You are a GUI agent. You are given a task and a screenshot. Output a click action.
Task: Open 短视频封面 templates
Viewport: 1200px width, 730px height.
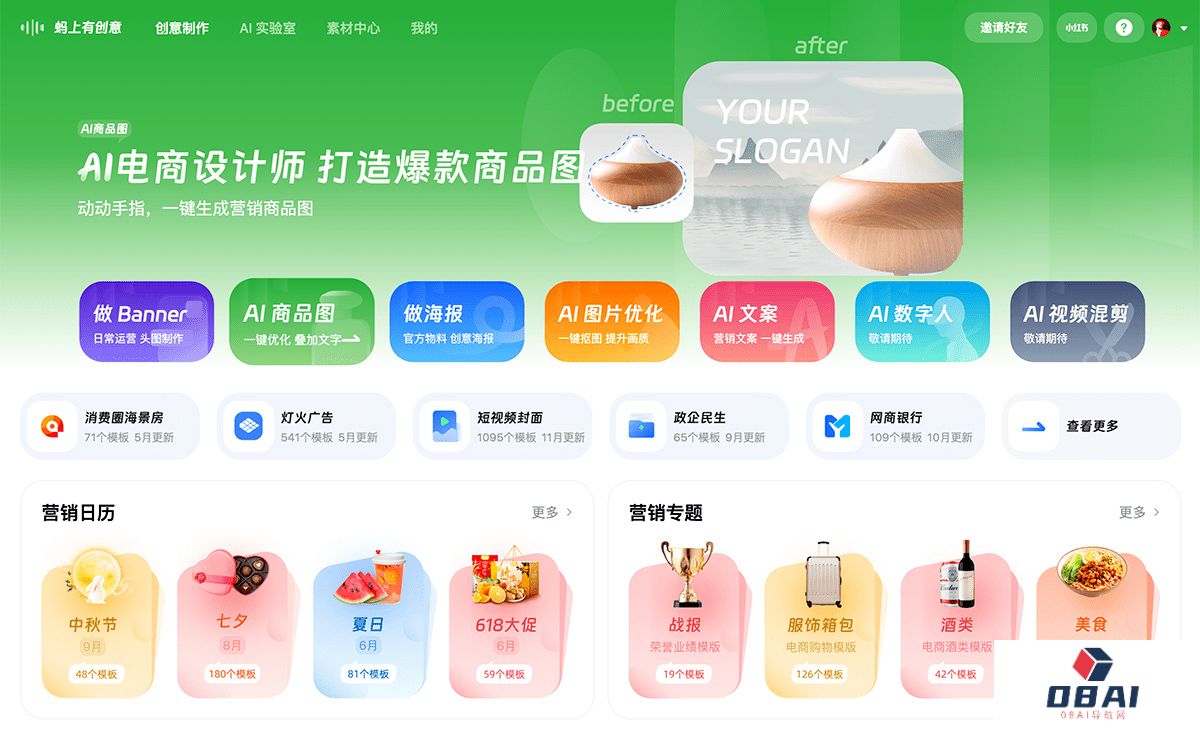click(502, 426)
